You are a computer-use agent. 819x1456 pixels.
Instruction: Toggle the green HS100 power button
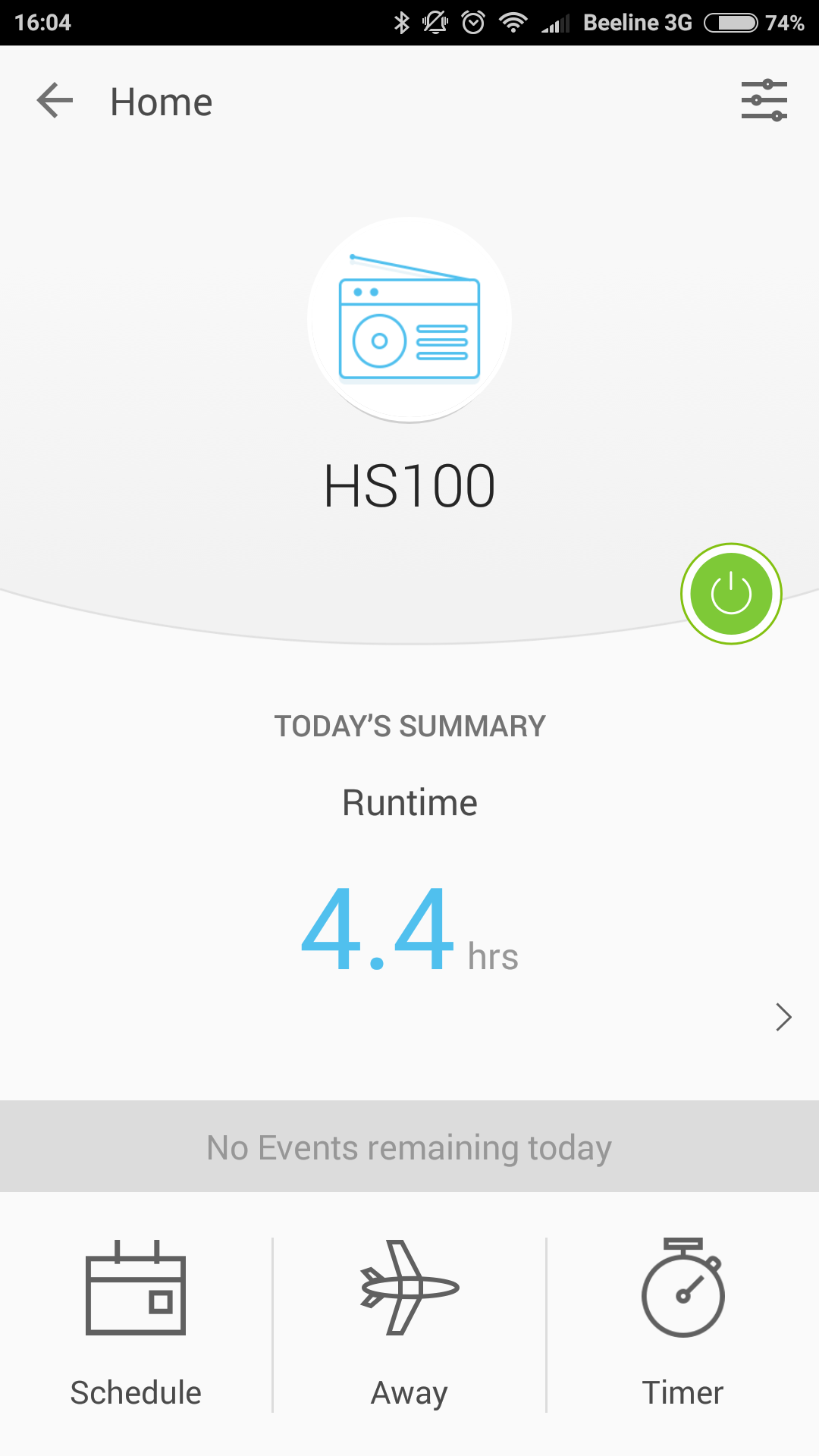click(x=731, y=594)
